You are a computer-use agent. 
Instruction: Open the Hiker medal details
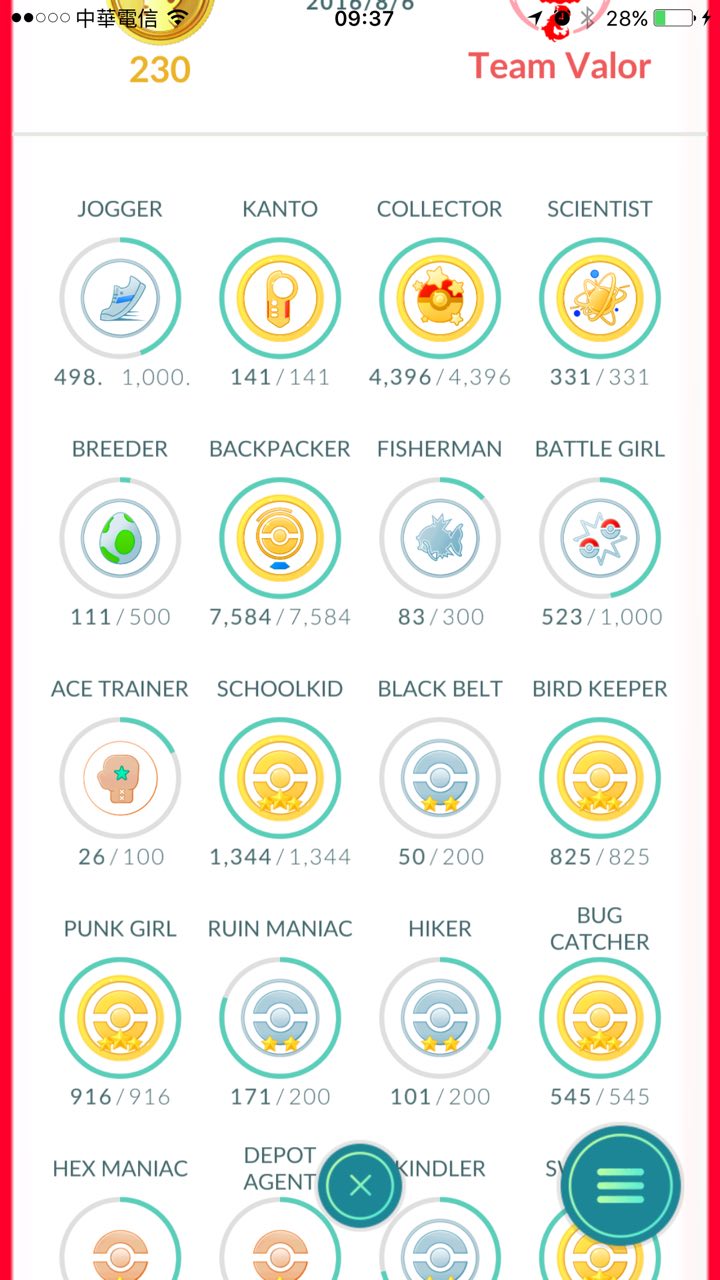click(x=440, y=1018)
